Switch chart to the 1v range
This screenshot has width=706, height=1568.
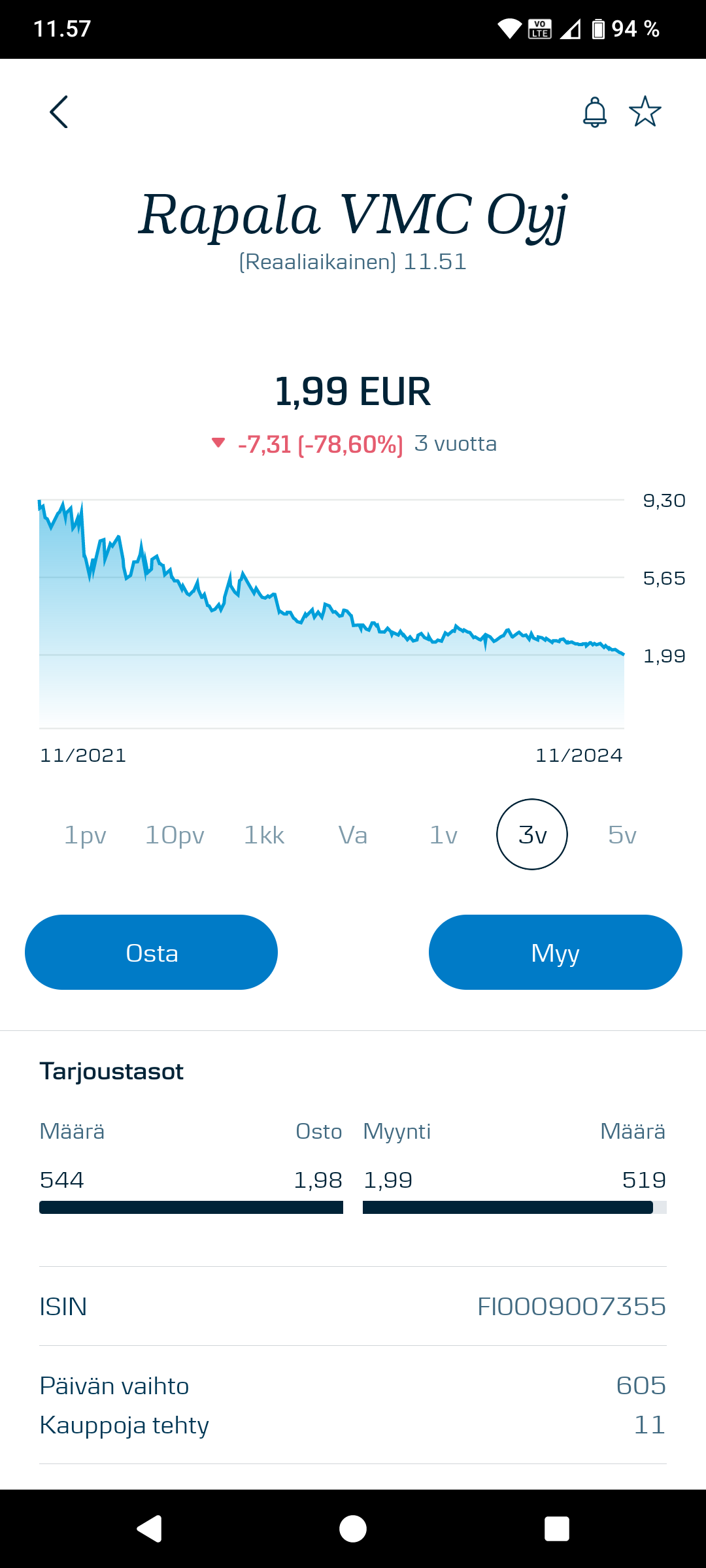(443, 835)
